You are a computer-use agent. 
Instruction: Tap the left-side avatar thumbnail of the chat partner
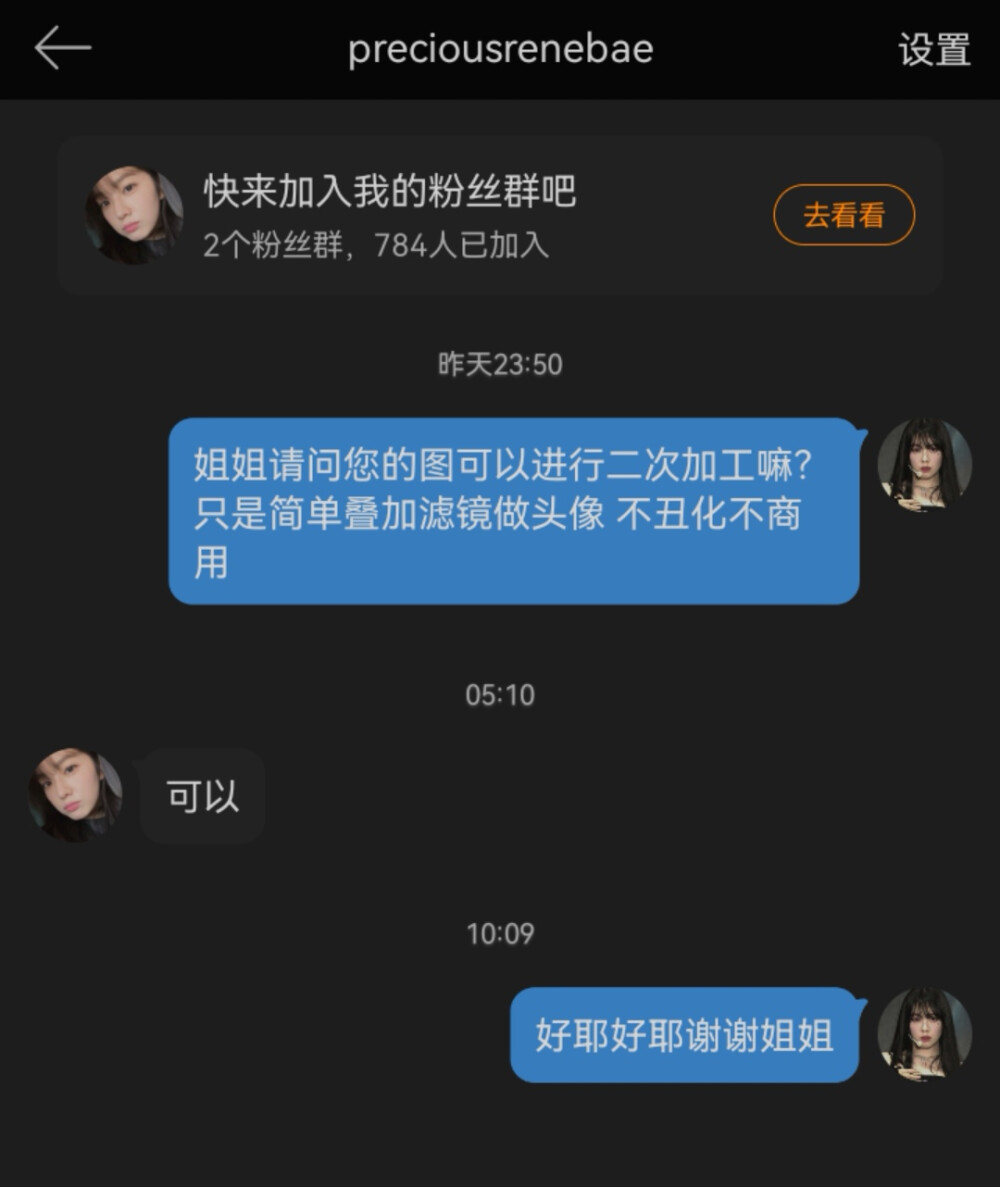(x=70, y=796)
